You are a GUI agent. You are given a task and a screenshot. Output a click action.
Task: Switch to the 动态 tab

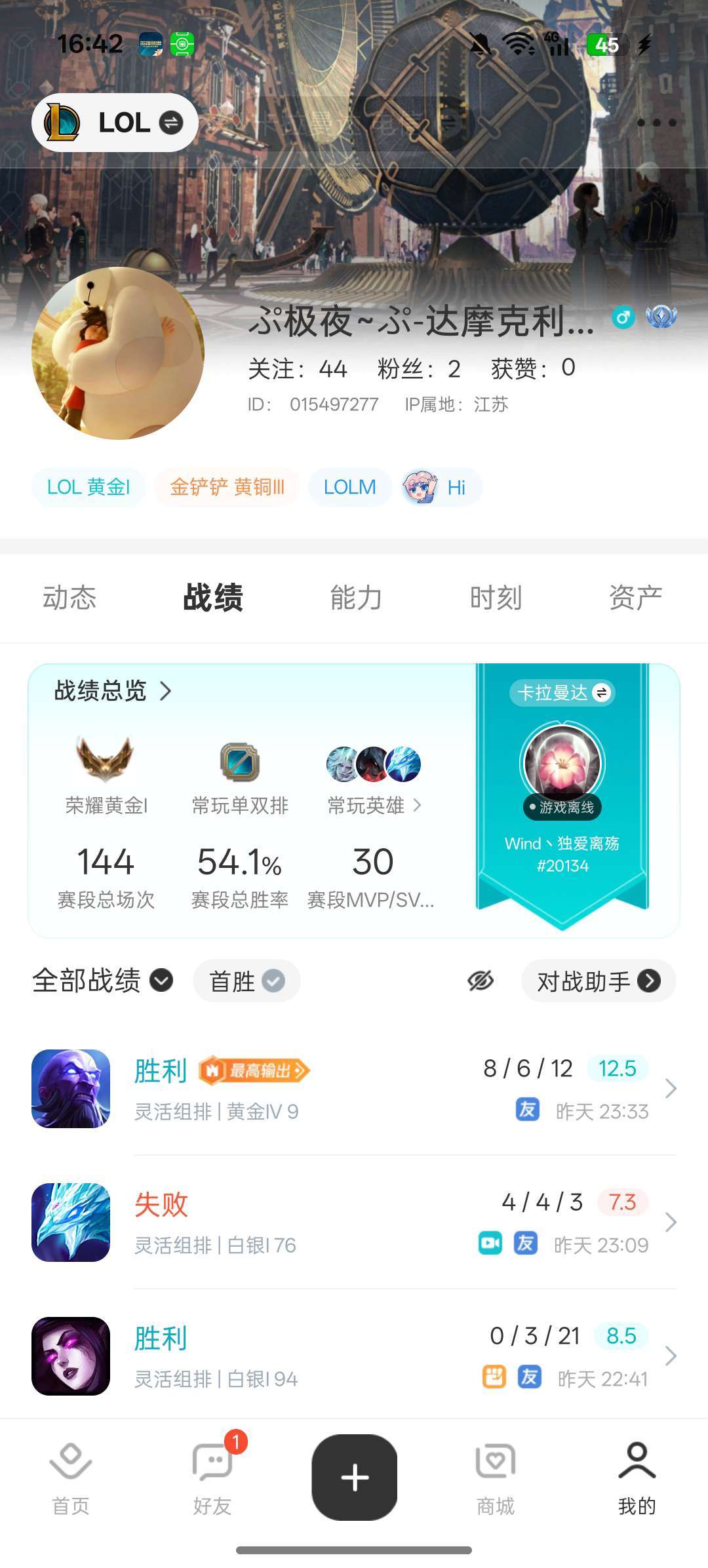point(69,598)
